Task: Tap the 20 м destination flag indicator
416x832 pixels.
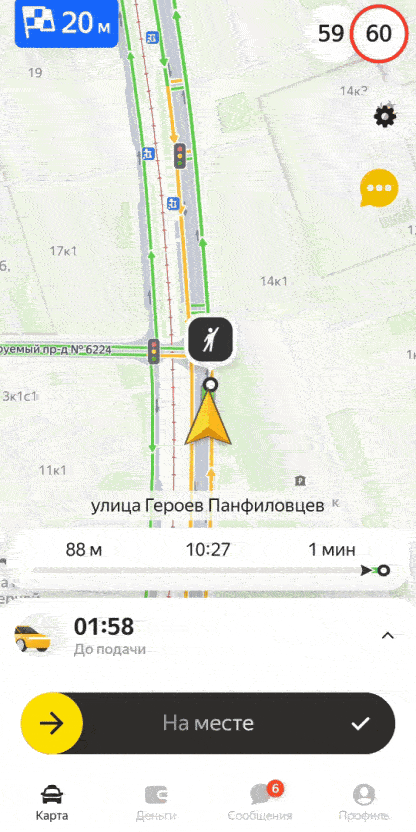Action: click(66, 23)
